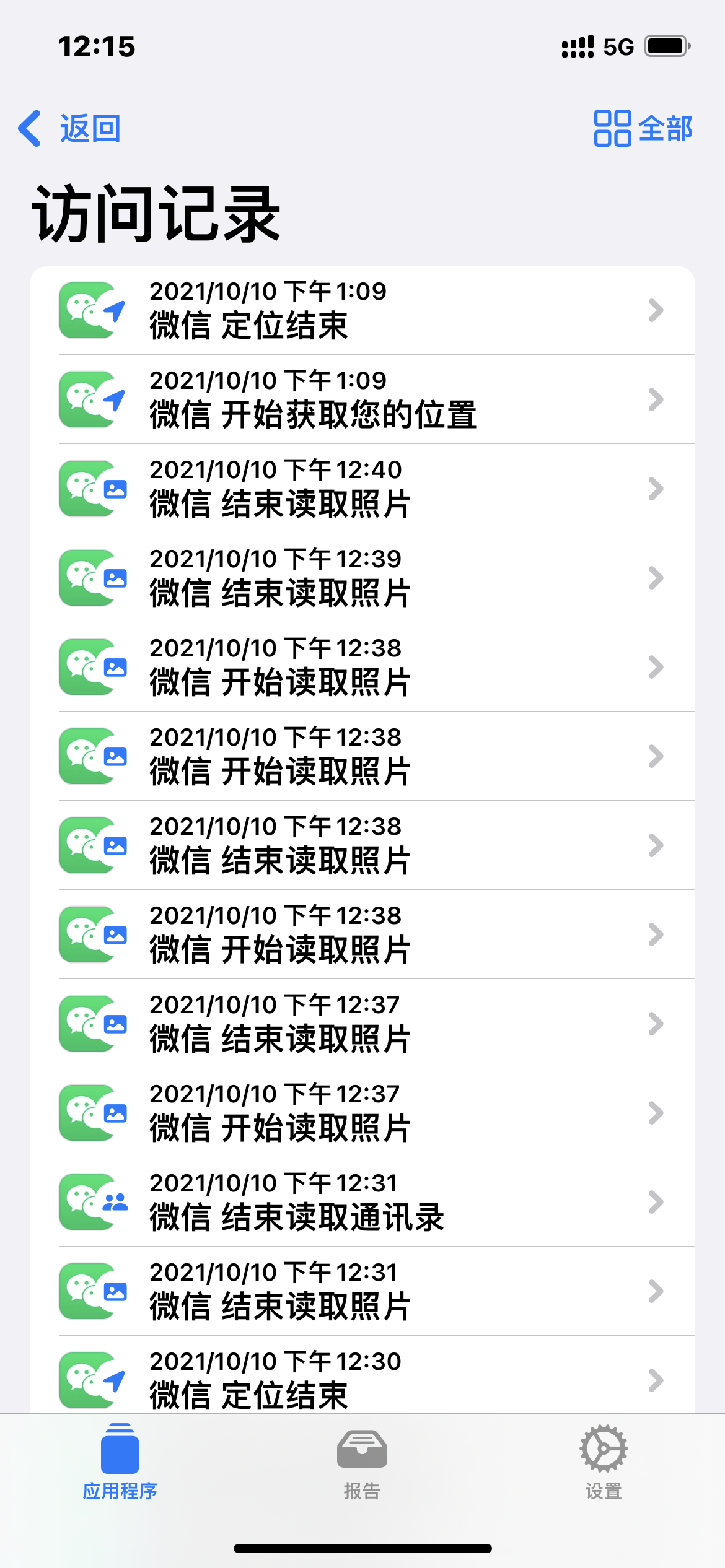
Task: Go back using the 返回 button
Action: [69, 129]
